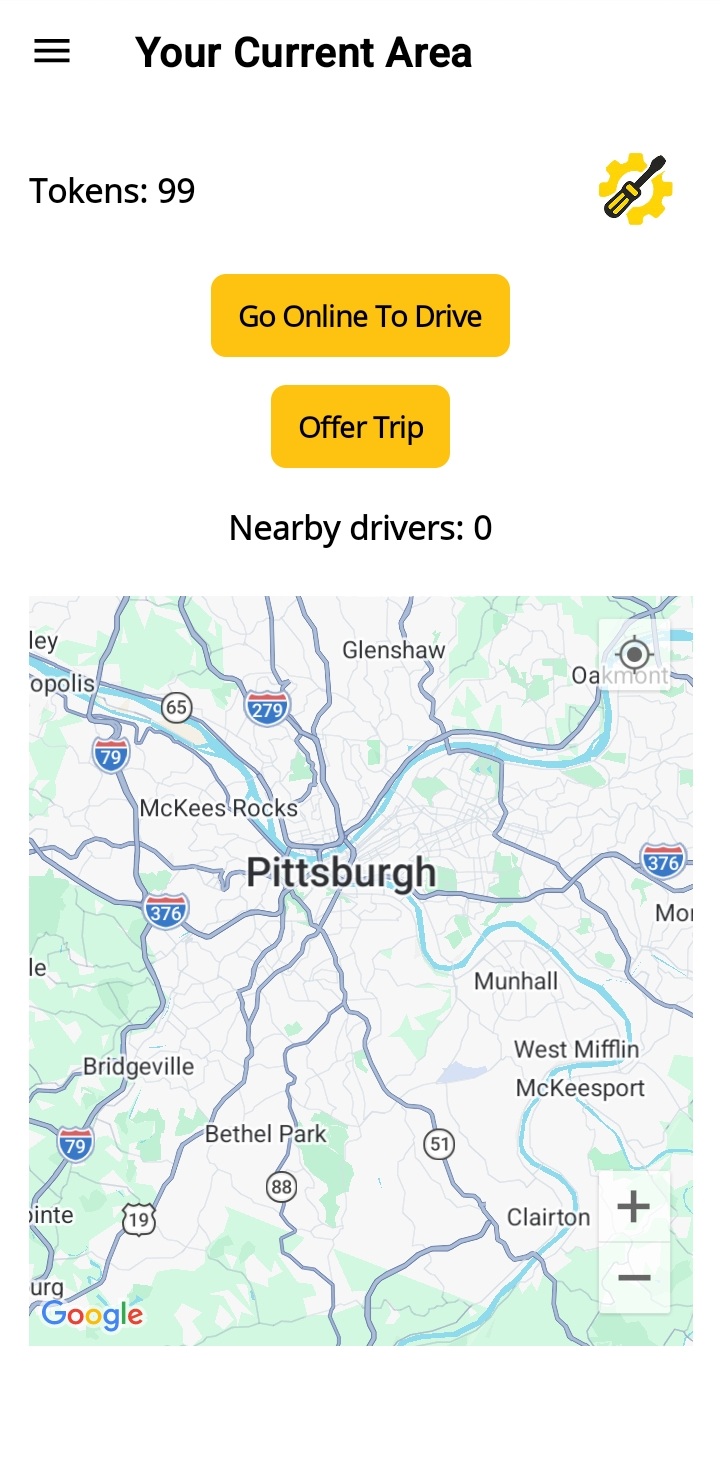
Task: Click the wrench and gear settings icon
Action: pyautogui.click(x=634, y=188)
